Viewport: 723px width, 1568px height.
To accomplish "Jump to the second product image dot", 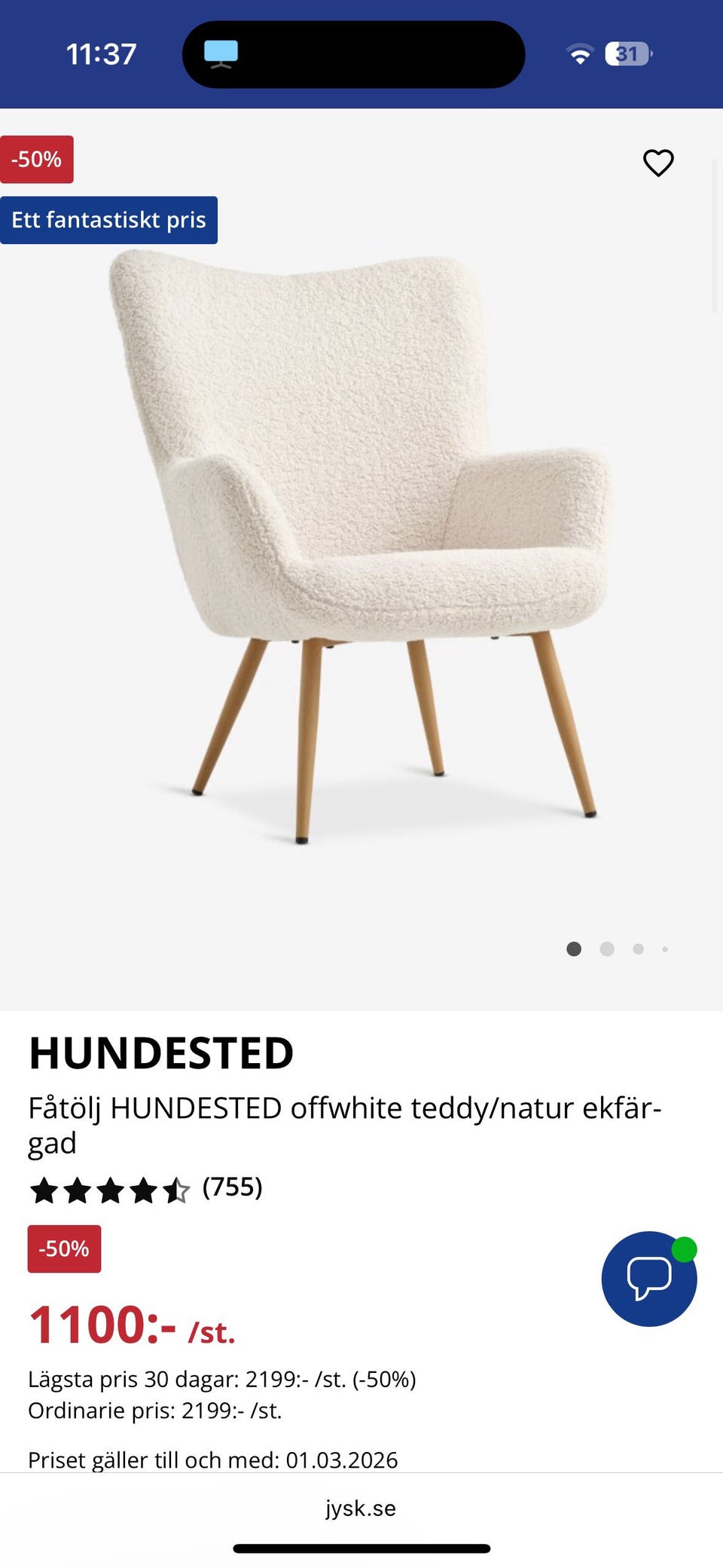I will click(x=607, y=949).
